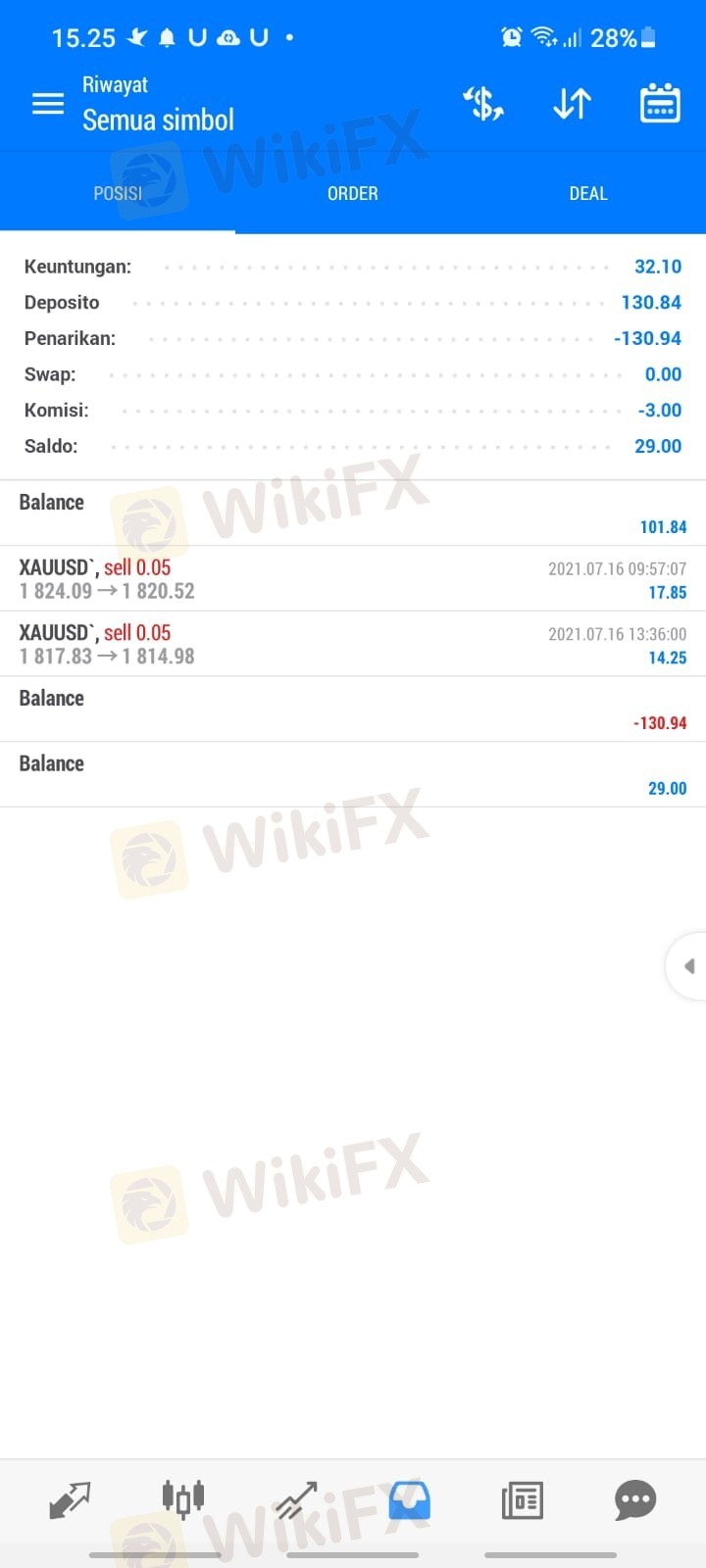Open the Balance entry of 101.84
Screen dimensions: 706x1568
[x=353, y=514]
